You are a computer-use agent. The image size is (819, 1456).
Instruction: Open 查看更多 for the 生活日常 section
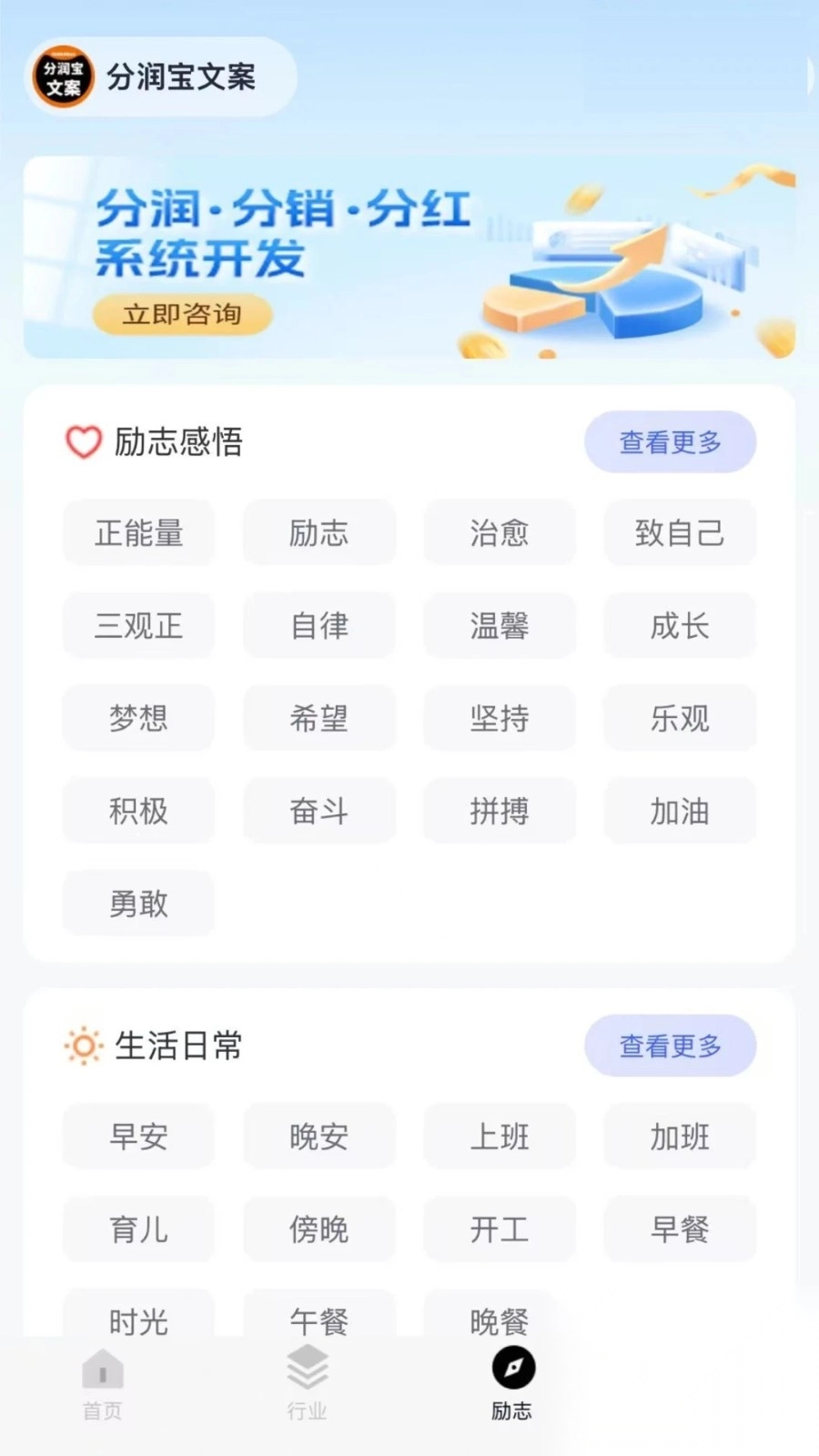point(670,1046)
